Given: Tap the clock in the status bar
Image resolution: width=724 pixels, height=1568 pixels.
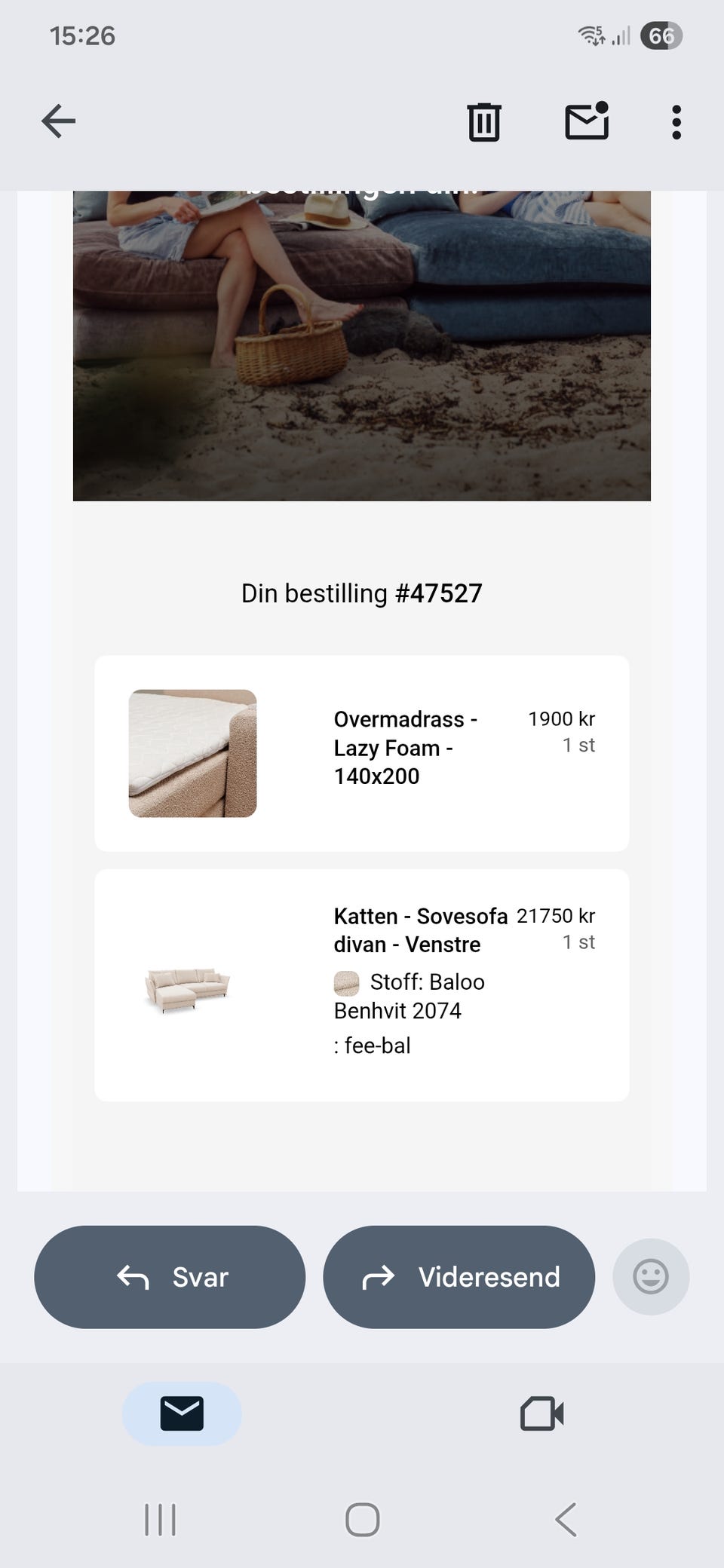Looking at the screenshot, I should 82,35.
